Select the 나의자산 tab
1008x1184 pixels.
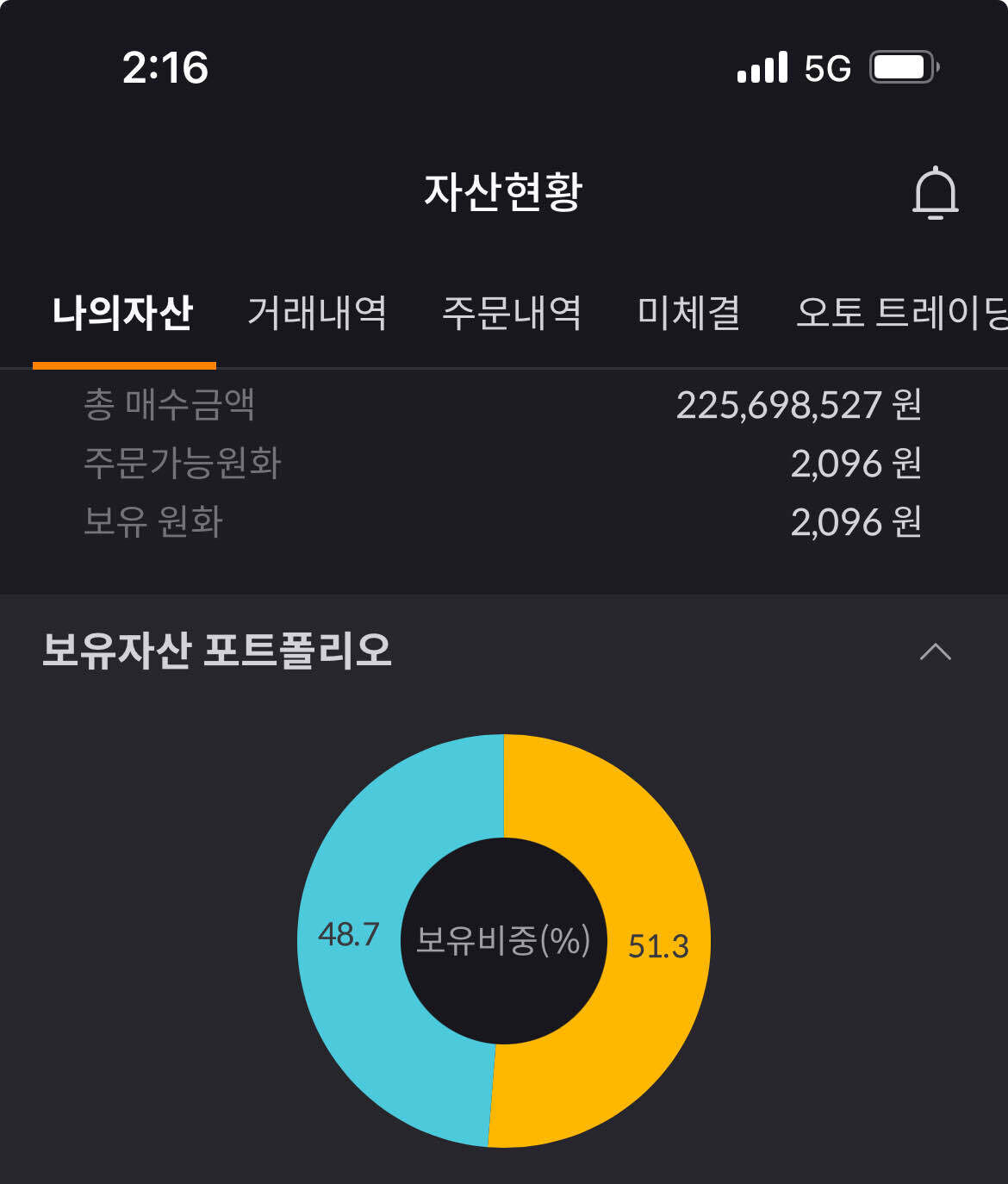coord(125,313)
